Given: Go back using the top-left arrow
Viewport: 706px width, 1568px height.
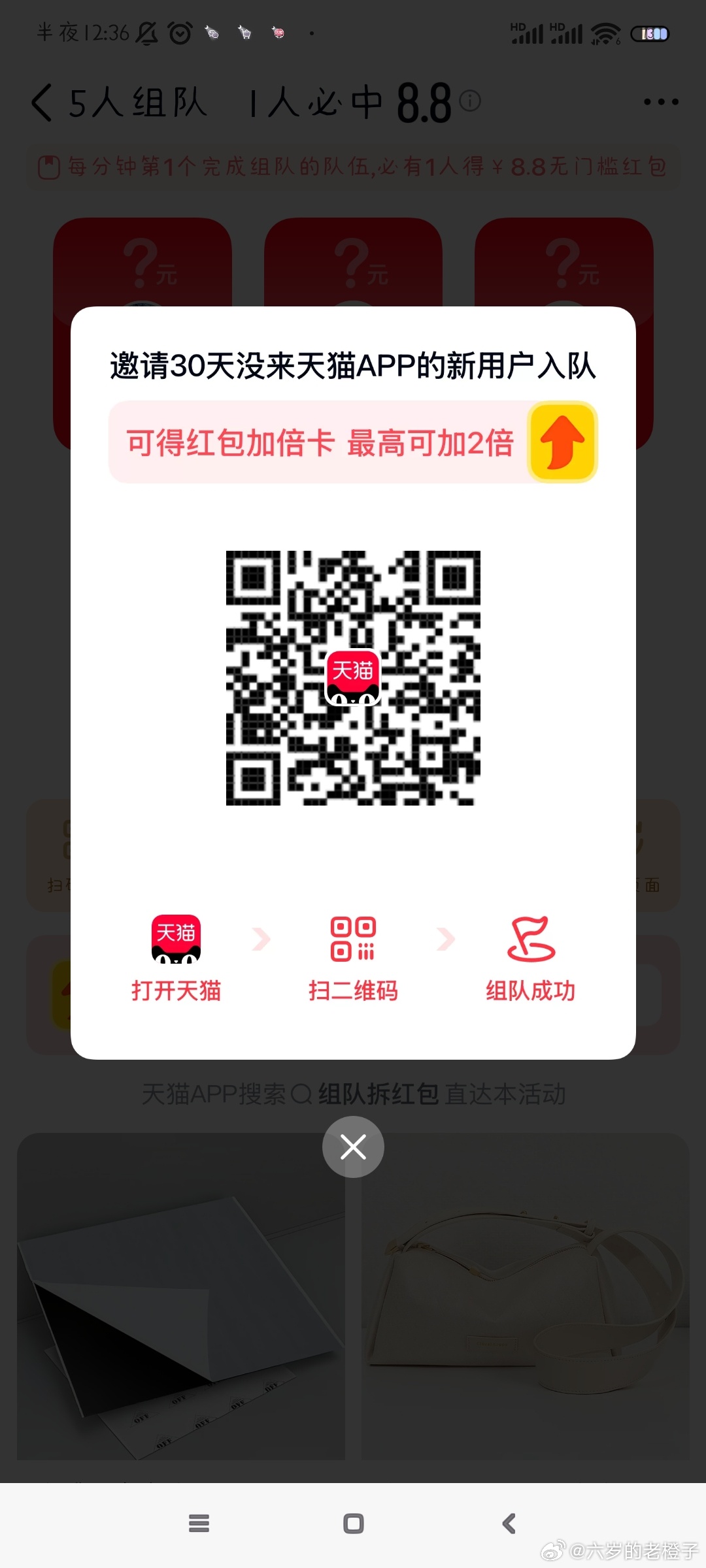Looking at the screenshot, I should click(x=42, y=103).
